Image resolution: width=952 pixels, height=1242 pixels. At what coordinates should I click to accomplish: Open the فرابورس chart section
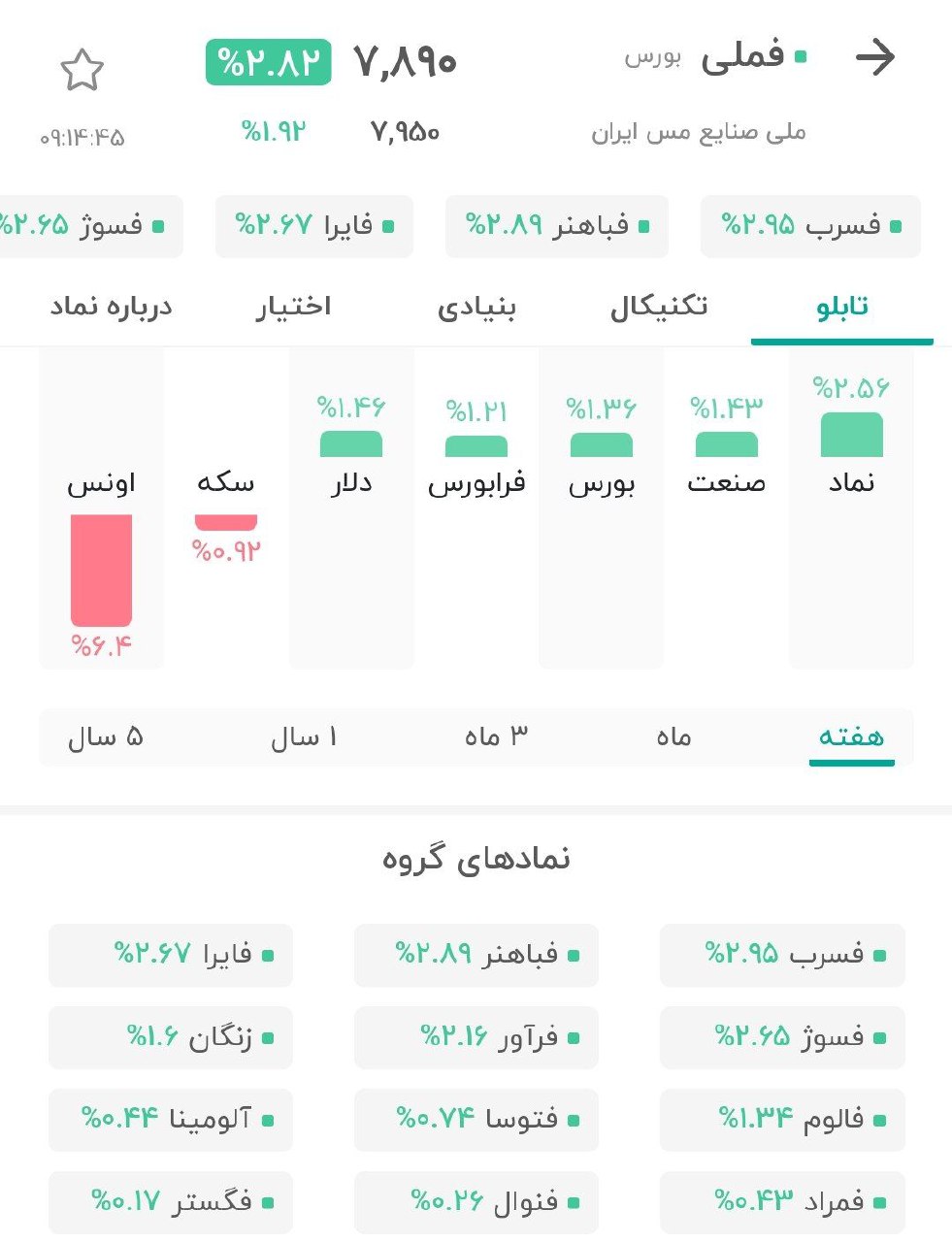[x=476, y=446]
